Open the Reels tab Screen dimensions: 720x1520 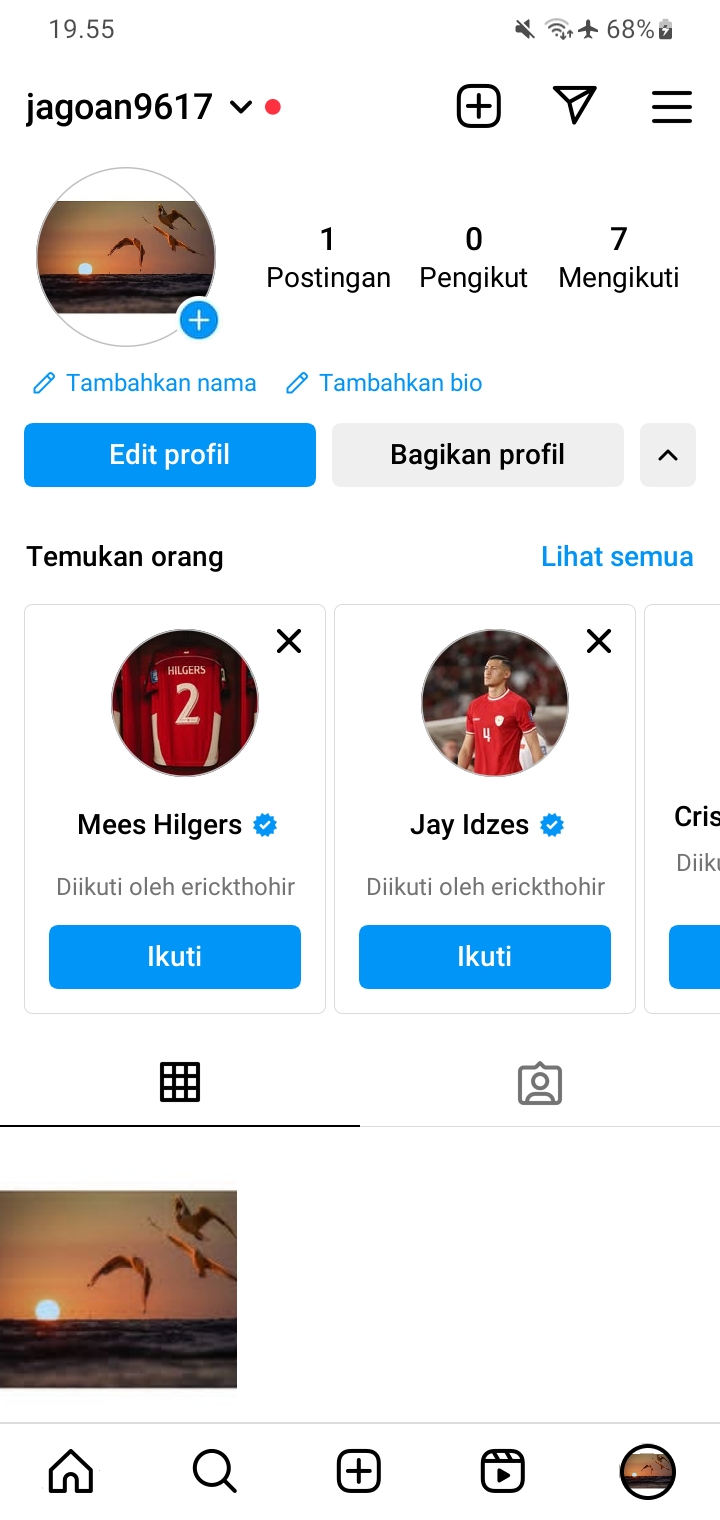click(502, 1471)
